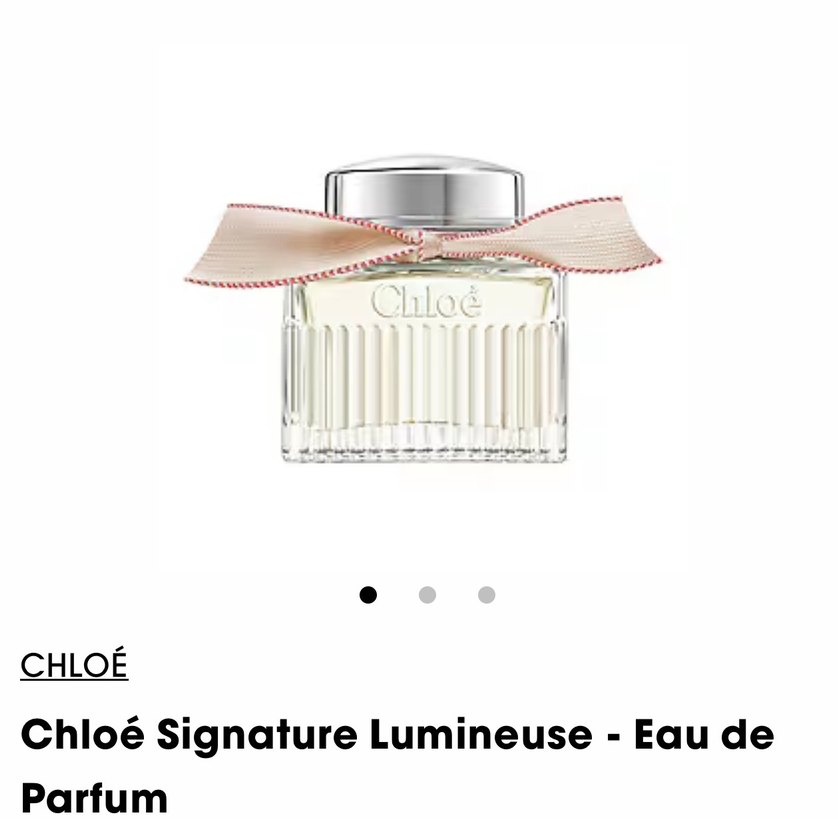
Task: Select the third image indicator dot
Action: pyautogui.click(x=486, y=595)
